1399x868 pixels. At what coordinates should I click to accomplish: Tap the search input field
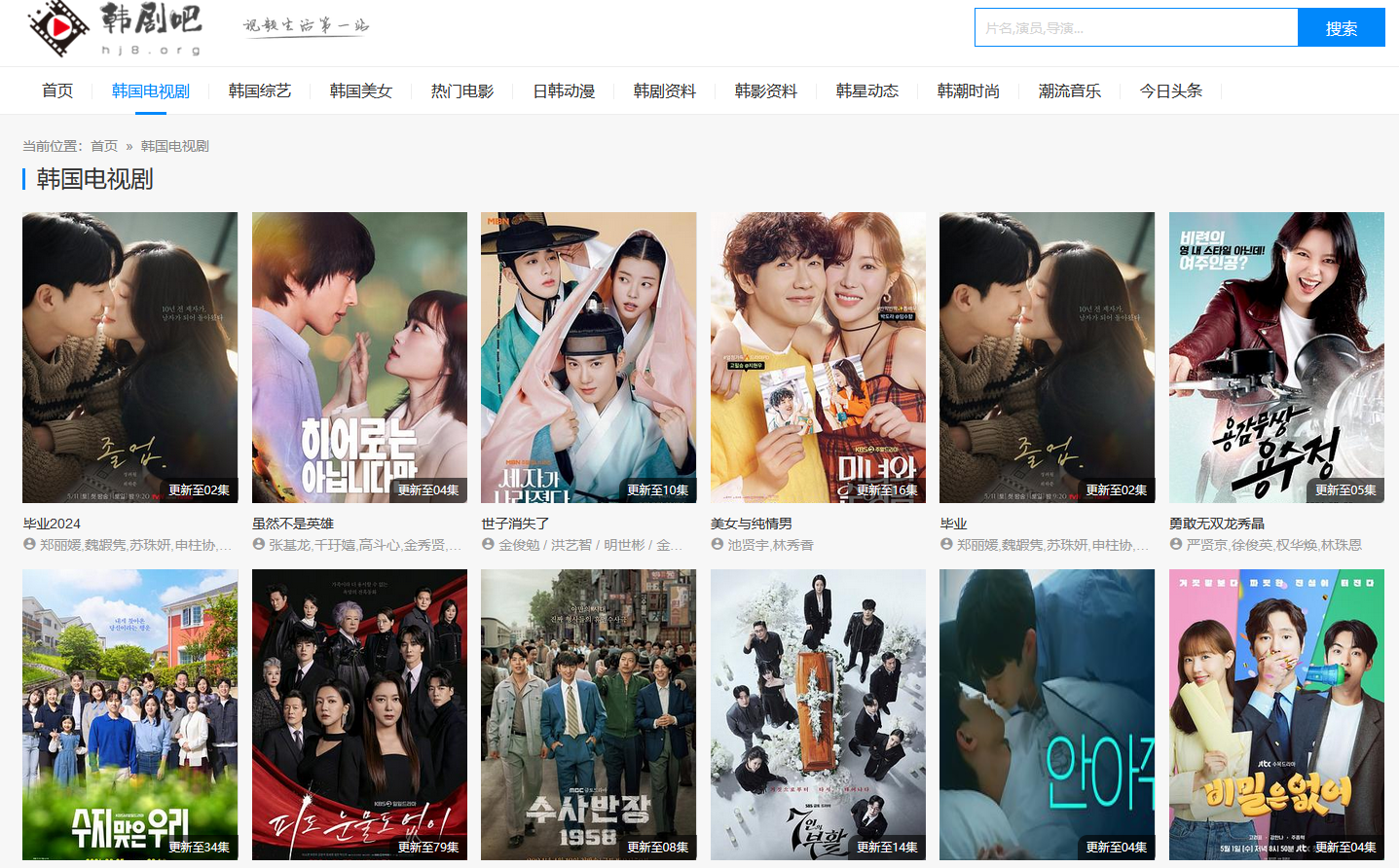(x=1135, y=28)
